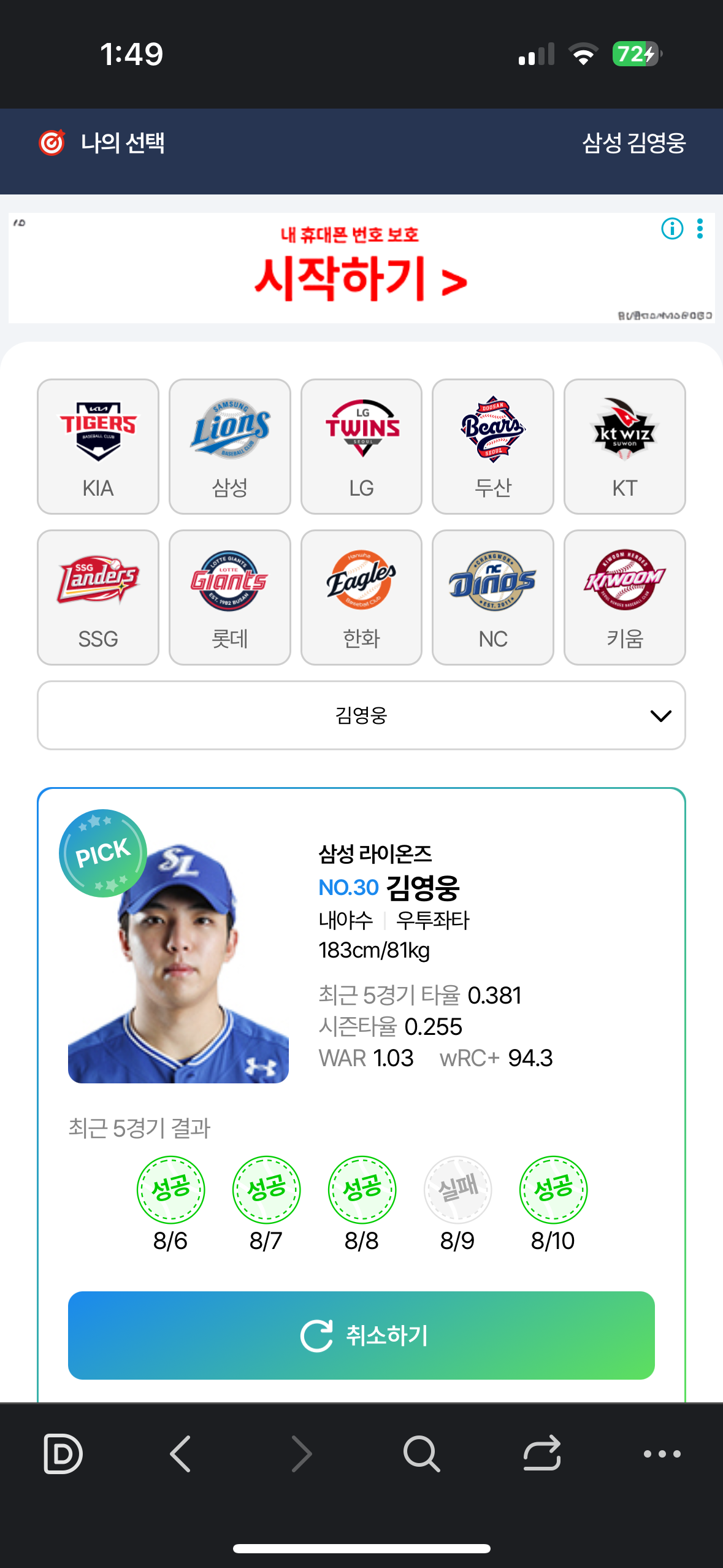Select the 두산 Bears team

pos(493,446)
